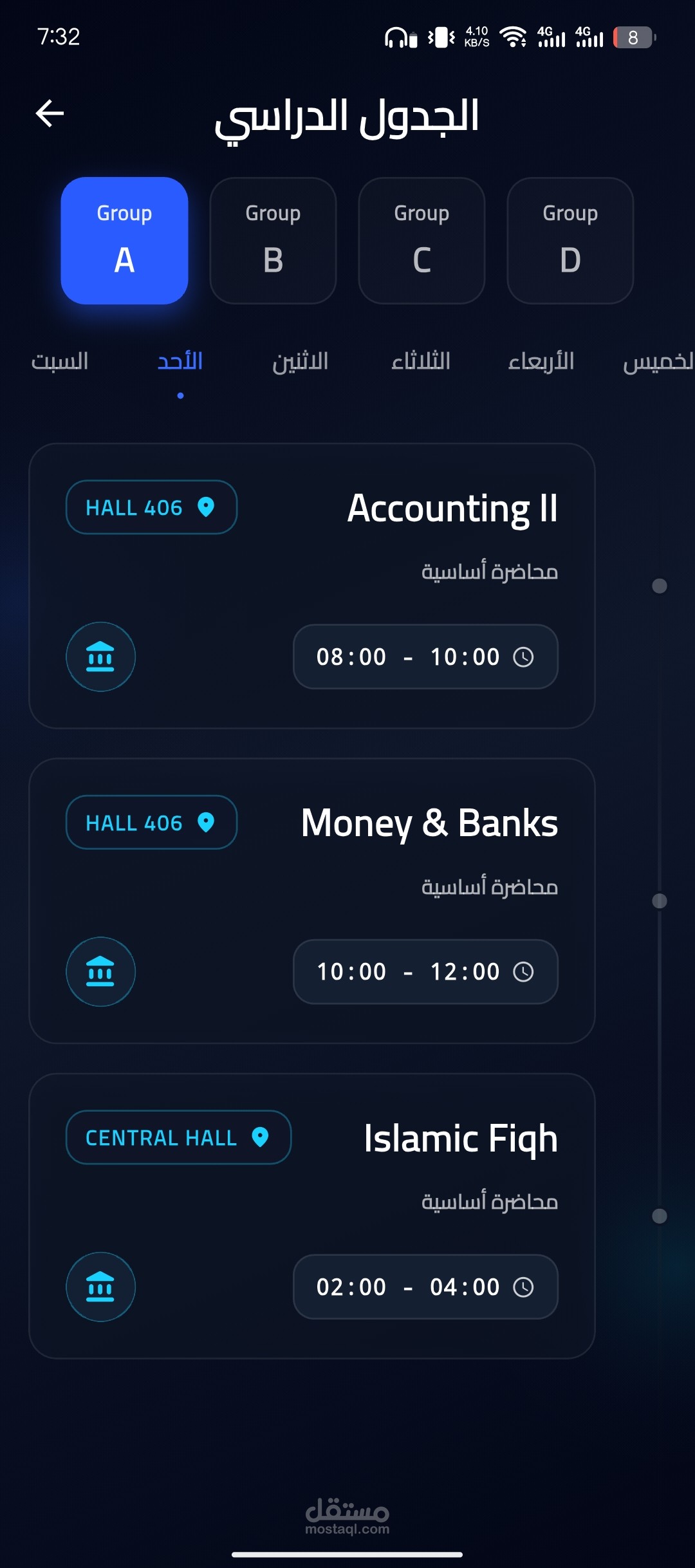Tap HALL 406 location on Money & Banks
This screenshot has width=695, height=1568.
(151, 822)
